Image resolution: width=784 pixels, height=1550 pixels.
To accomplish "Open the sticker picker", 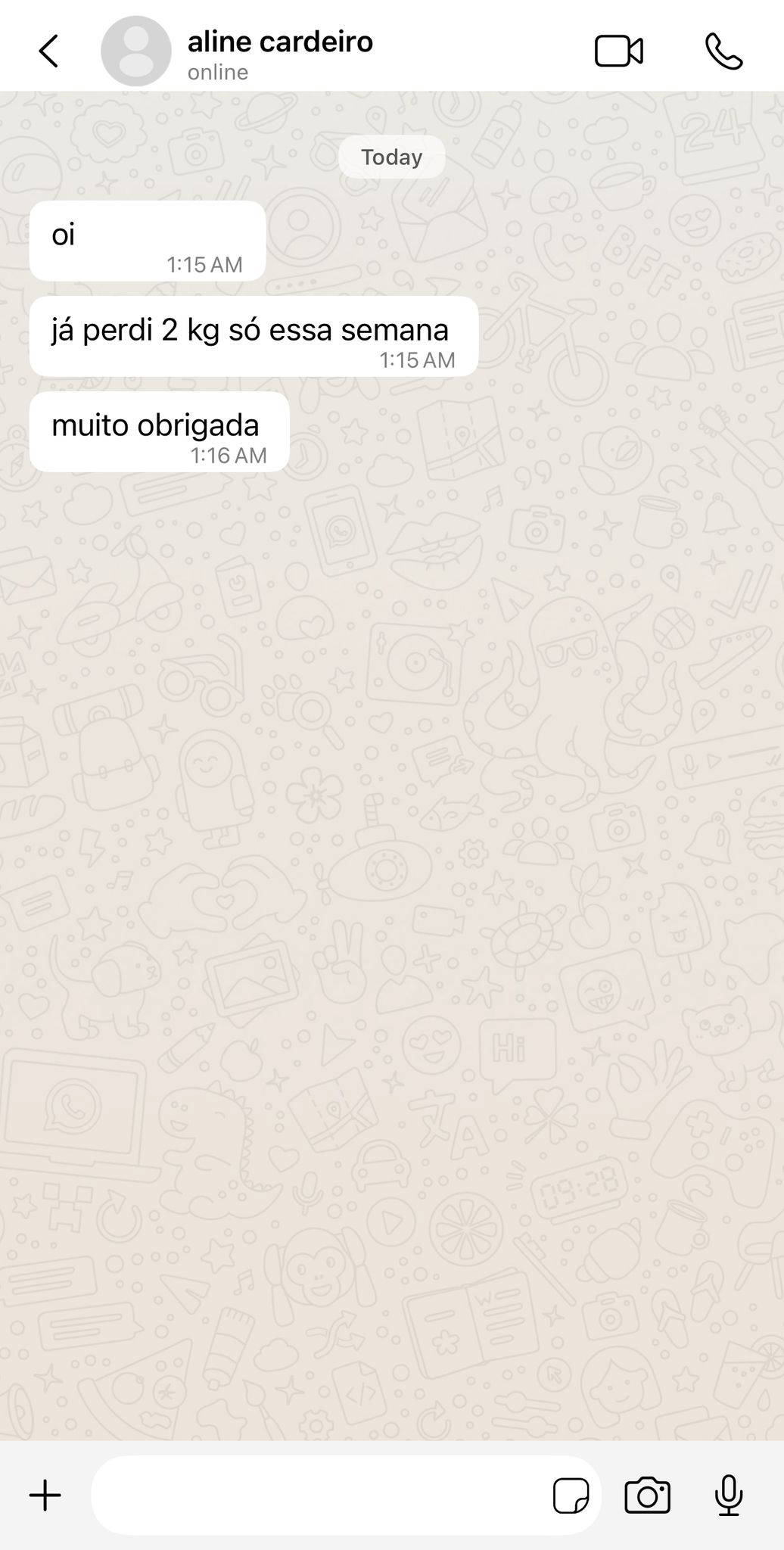I will pyautogui.click(x=571, y=1496).
